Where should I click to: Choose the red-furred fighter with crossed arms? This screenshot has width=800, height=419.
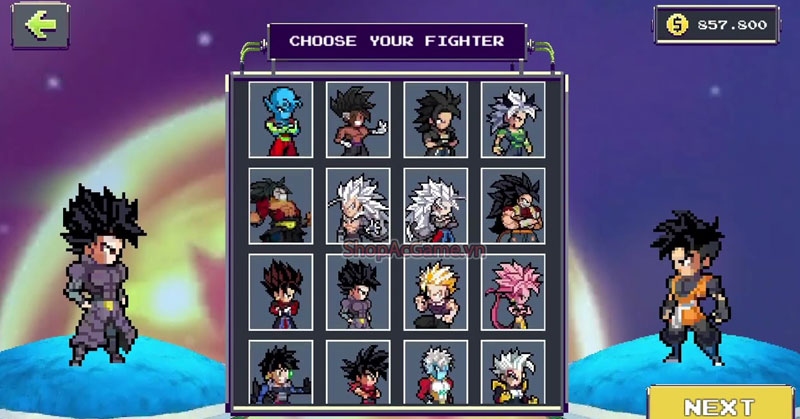[x=512, y=205]
